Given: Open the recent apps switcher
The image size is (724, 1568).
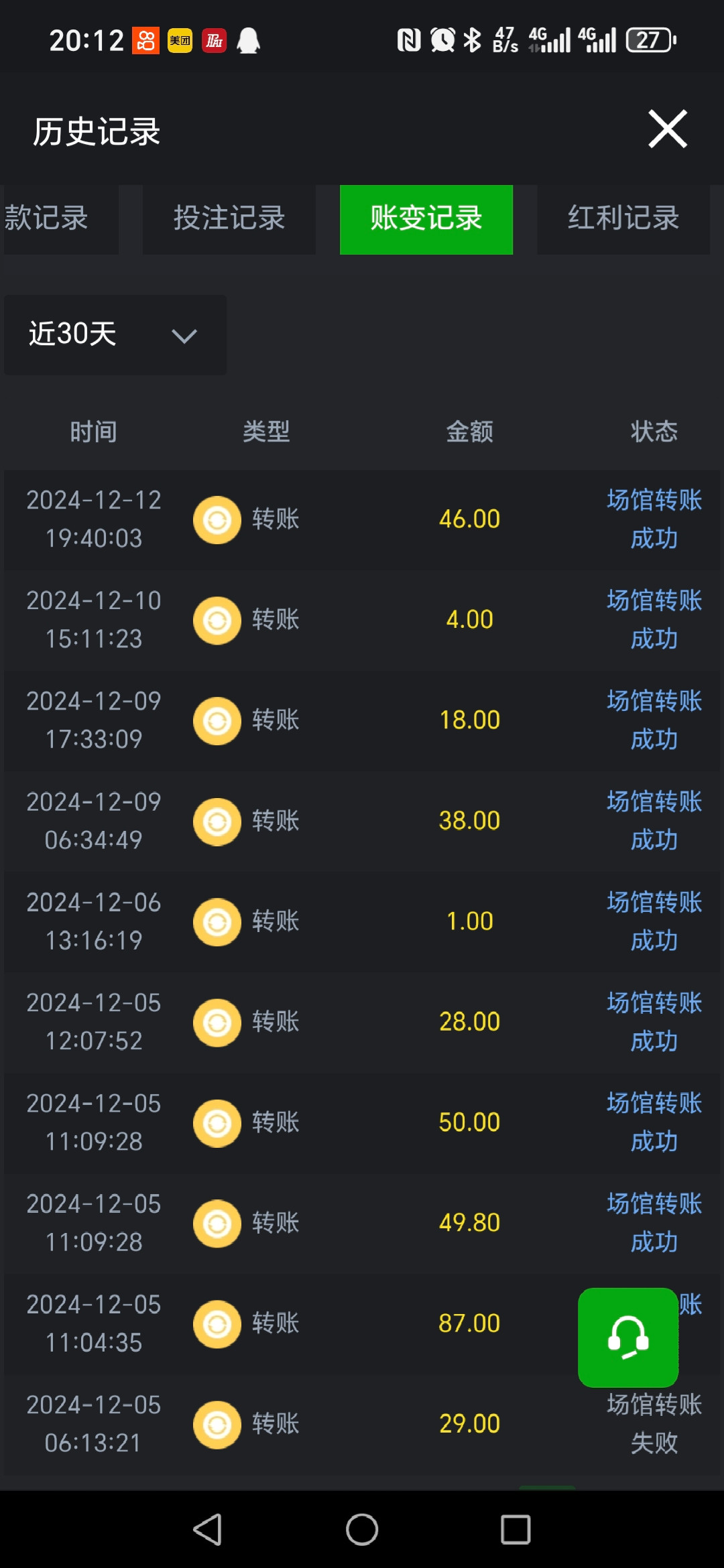Looking at the screenshot, I should [516, 1529].
